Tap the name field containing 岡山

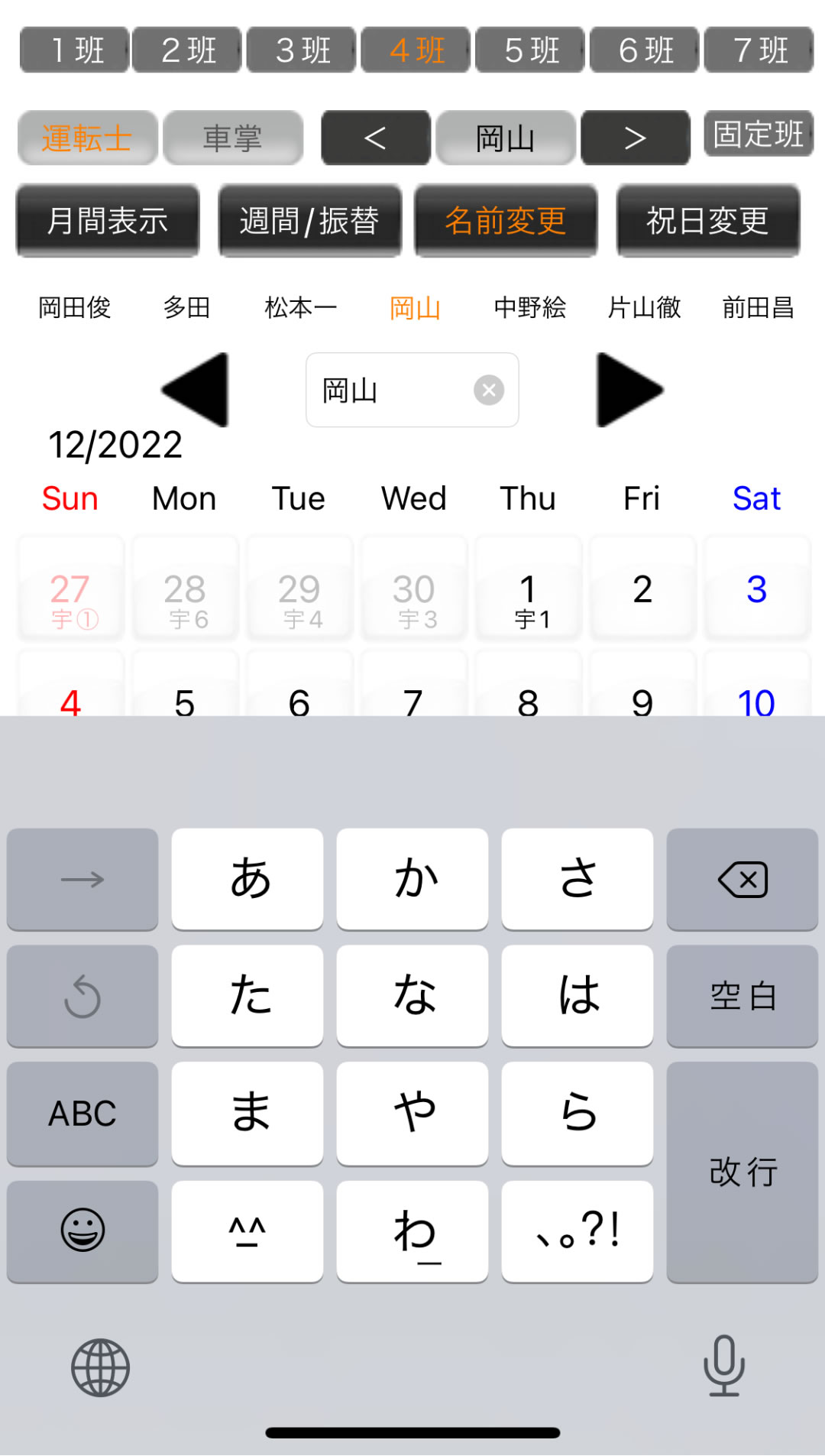390,391
